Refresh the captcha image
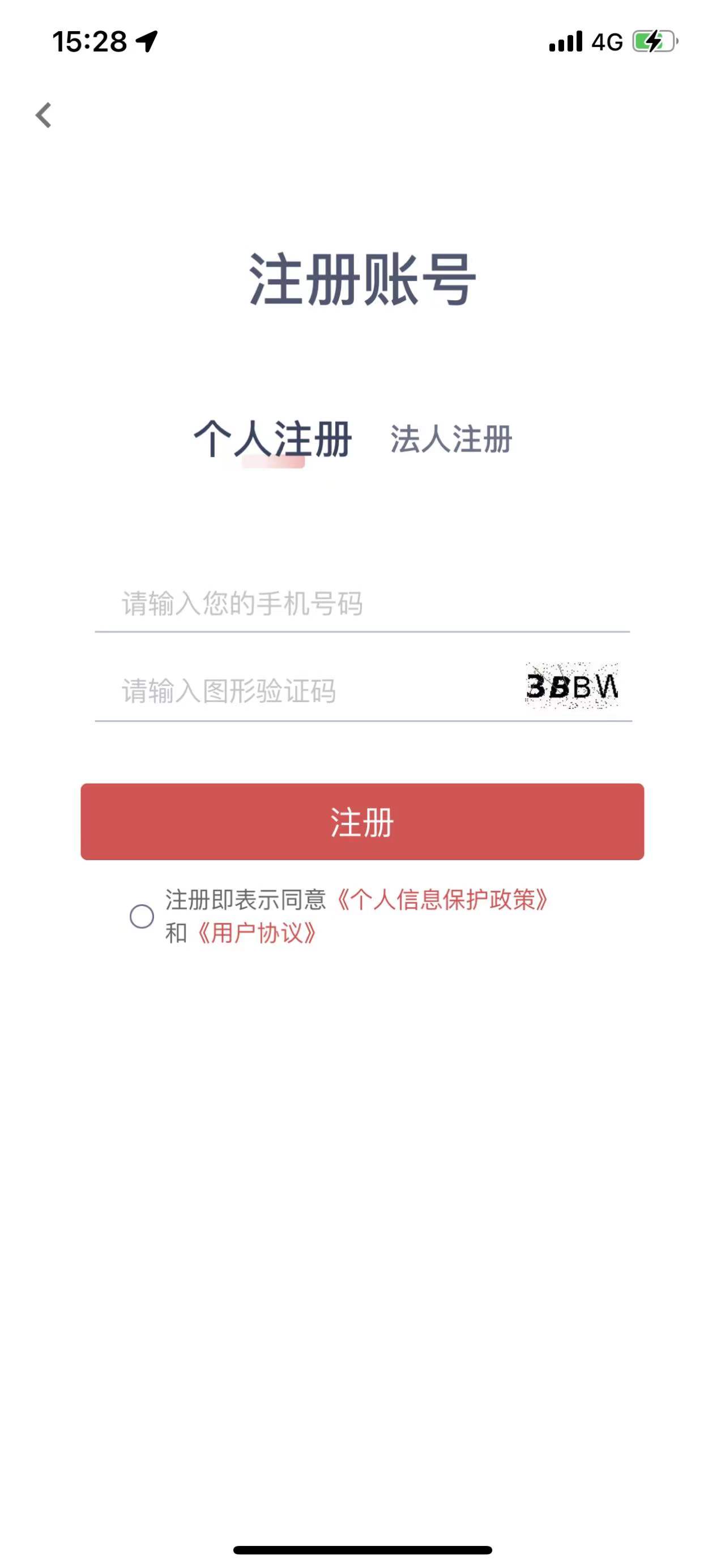The width and height of the screenshot is (725, 1568). [572, 686]
